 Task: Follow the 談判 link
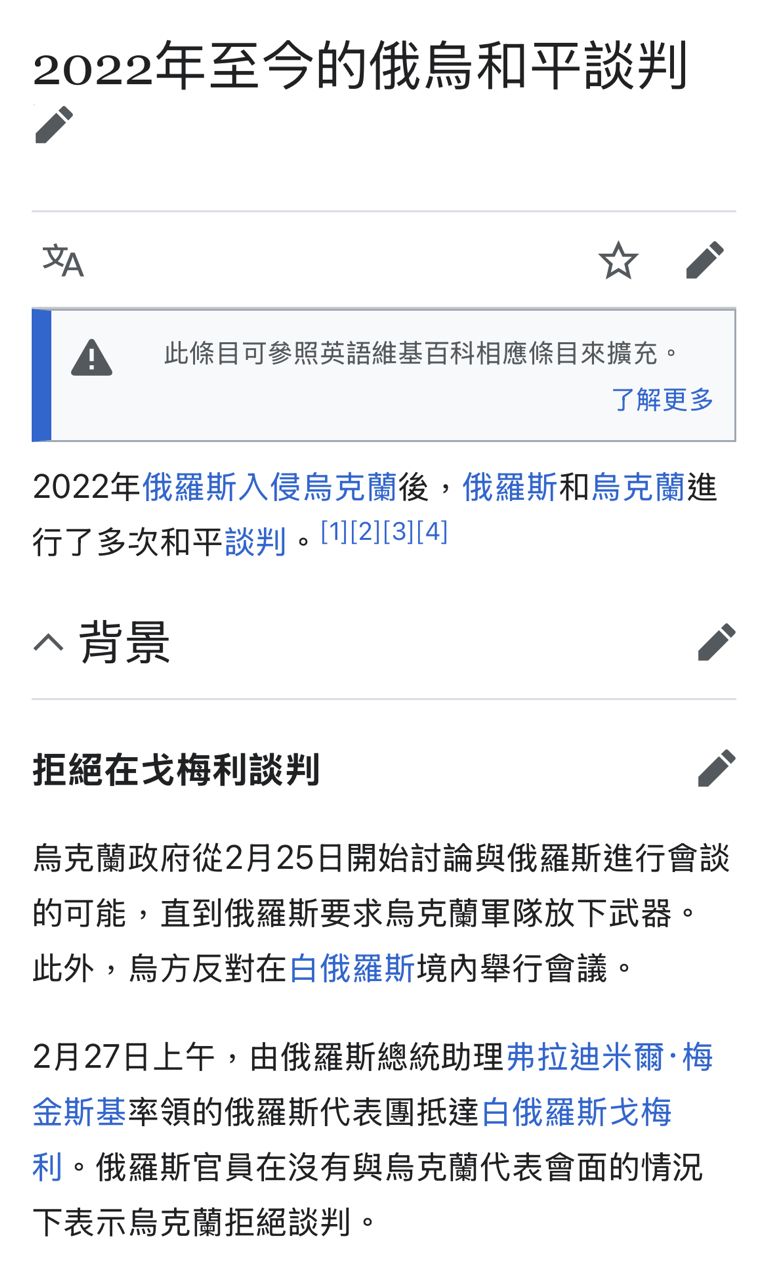[x=255, y=542]
